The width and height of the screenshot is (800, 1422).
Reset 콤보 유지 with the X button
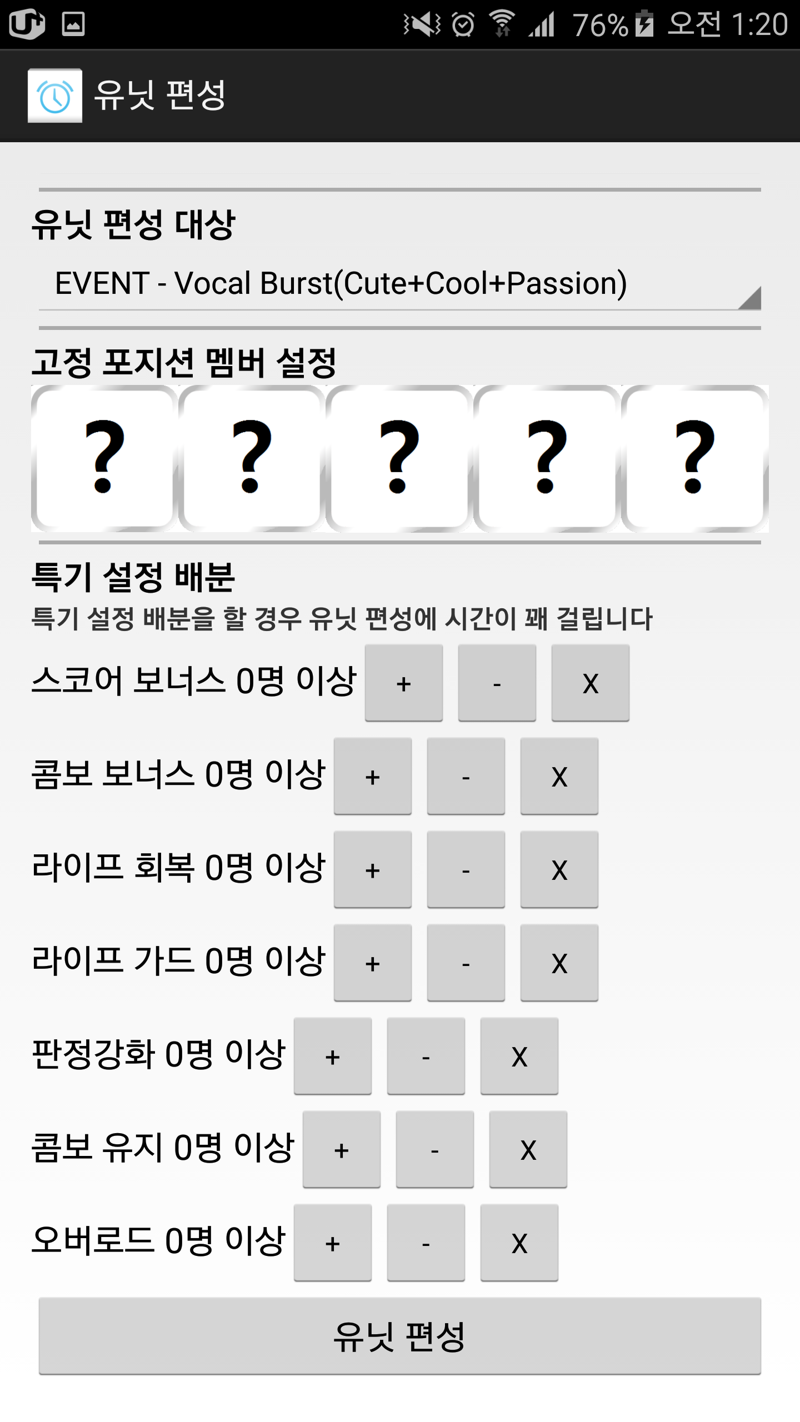click(x=528, y=1149)
